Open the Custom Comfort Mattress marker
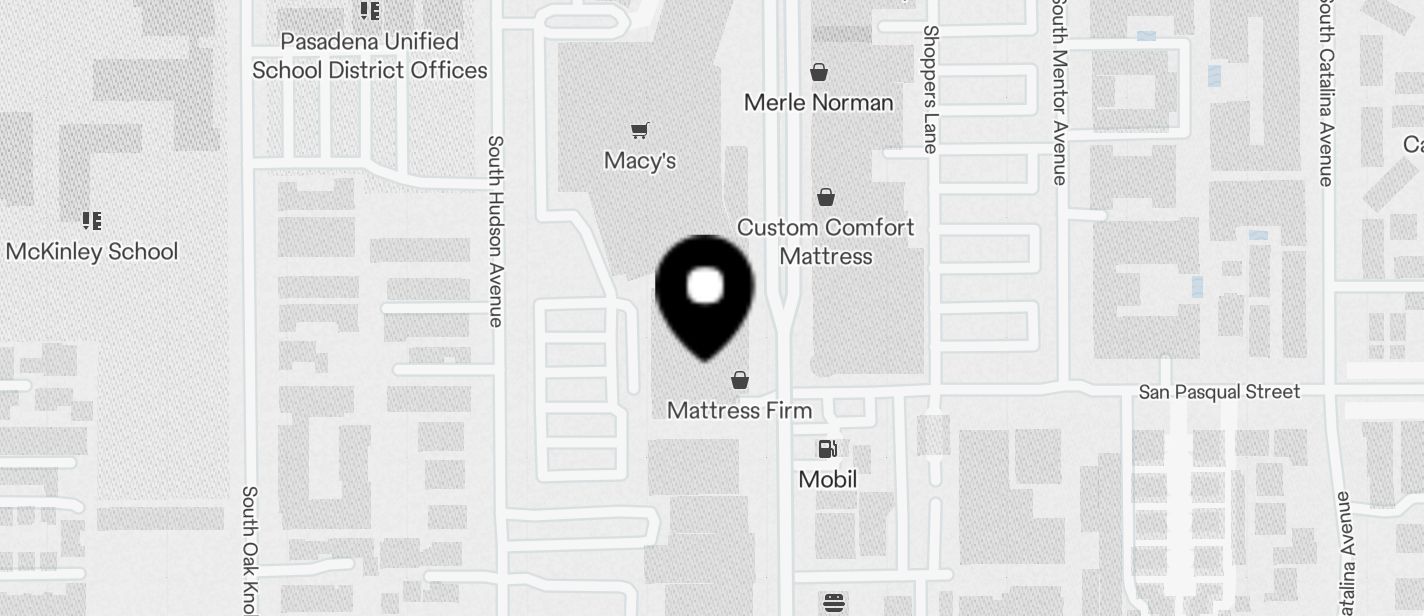 pos(826,197)
